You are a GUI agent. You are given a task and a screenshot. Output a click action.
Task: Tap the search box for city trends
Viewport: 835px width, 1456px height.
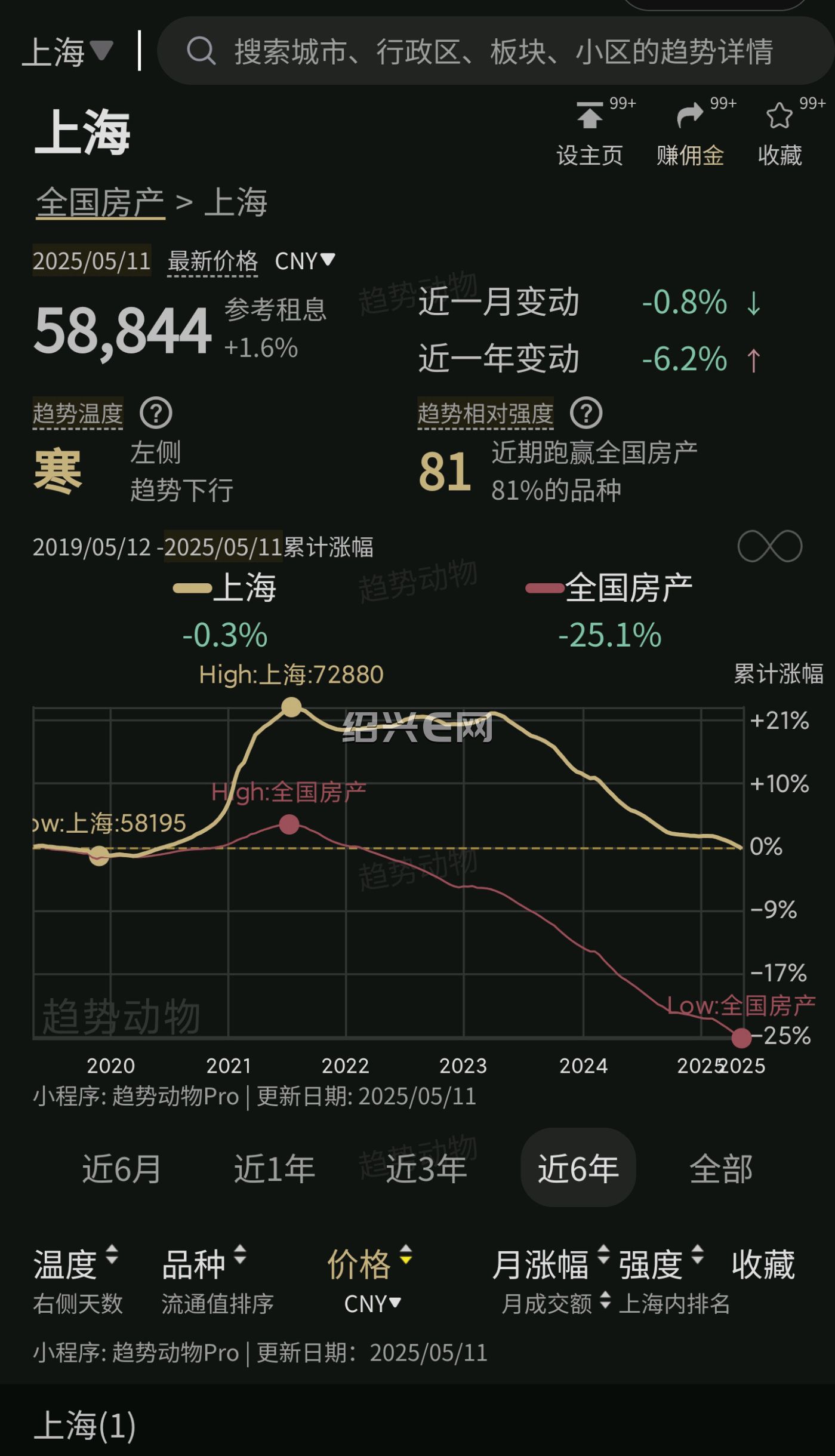[x=495, y=51]
